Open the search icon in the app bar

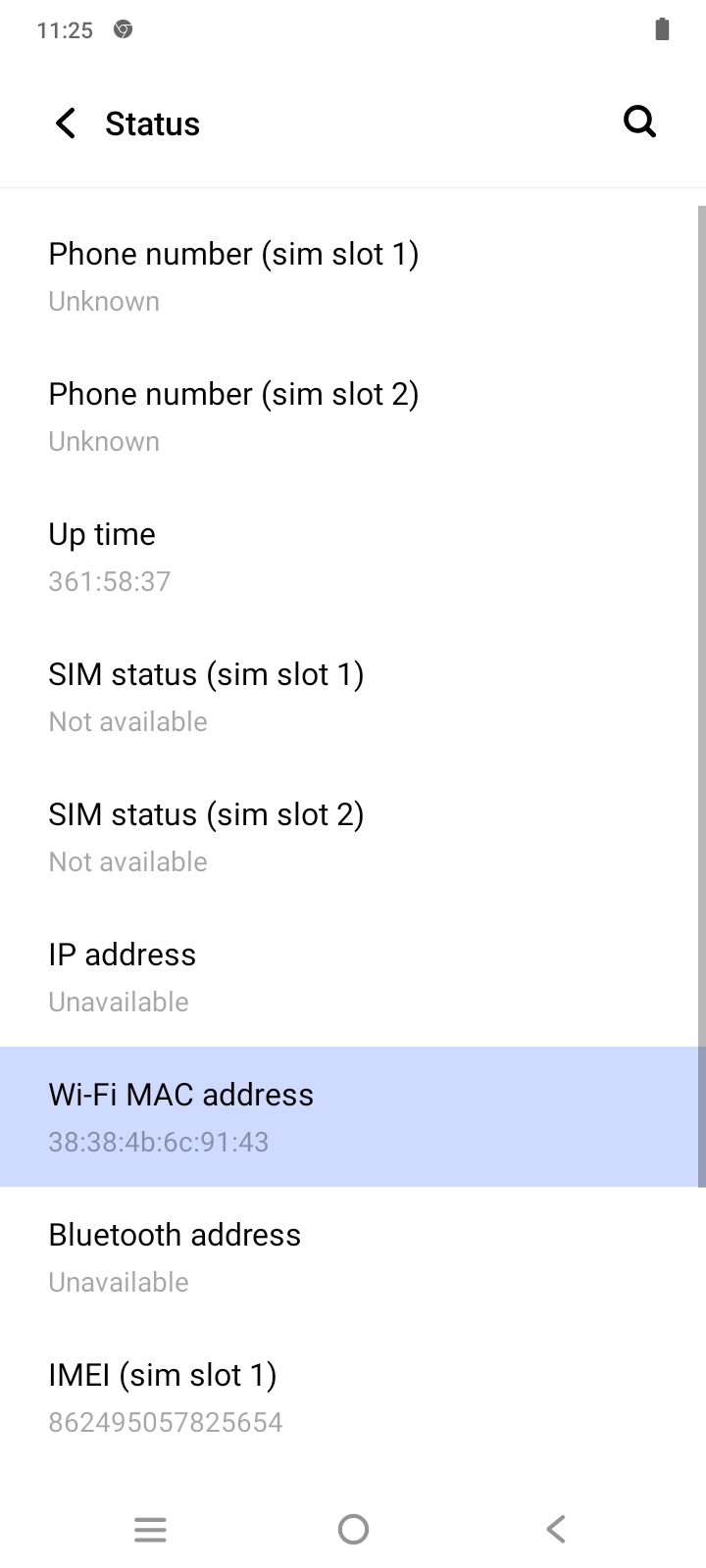pos(640,122)
